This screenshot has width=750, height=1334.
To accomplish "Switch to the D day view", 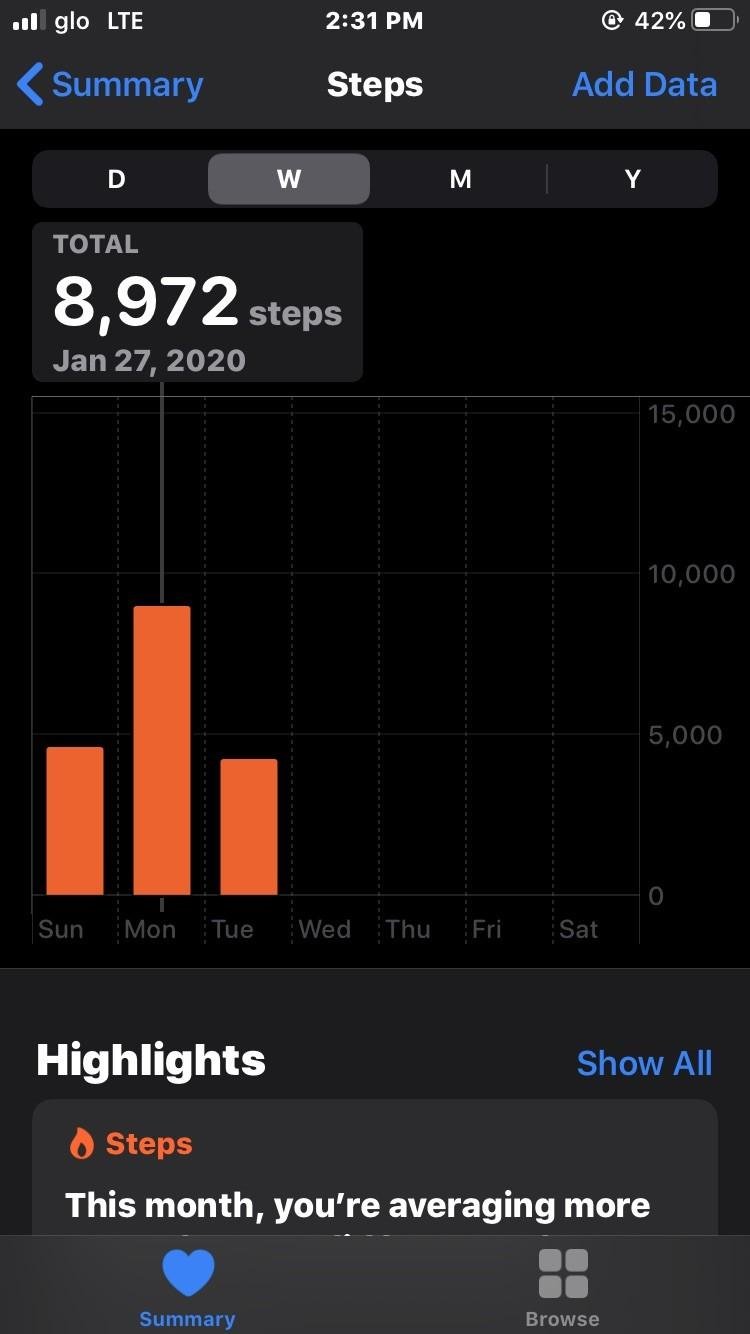I will 117,179.
